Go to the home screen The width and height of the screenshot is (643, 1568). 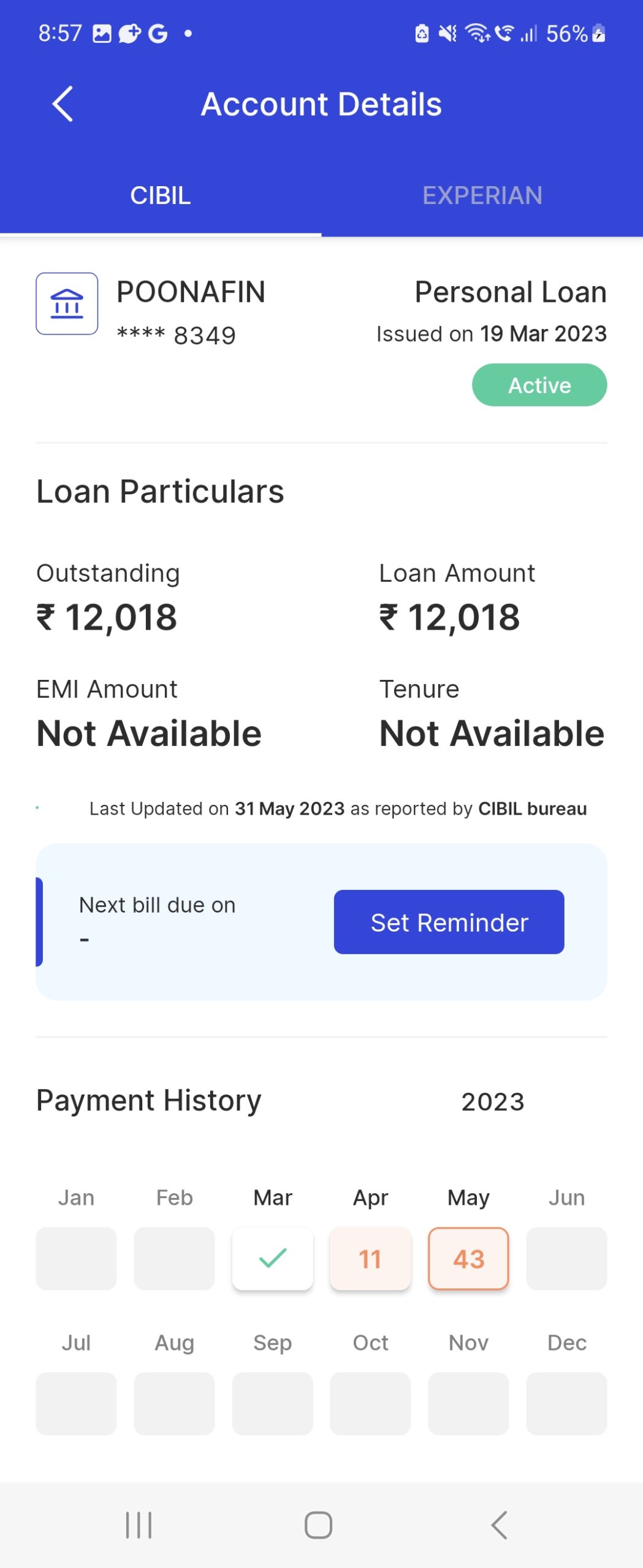319,1525
